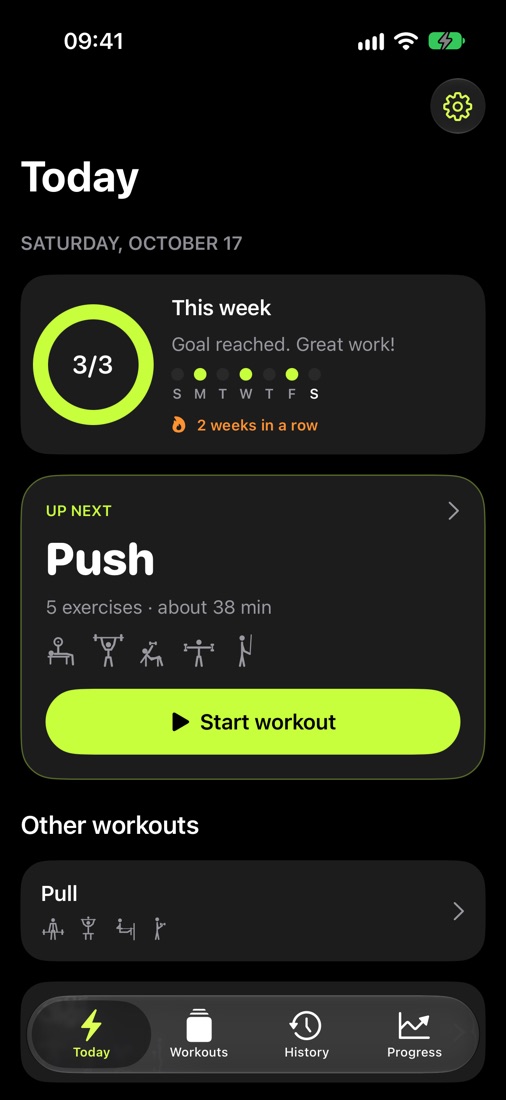Start the Push workout
Viewport: 506px width, 1100px height.
tap(253, 722)
